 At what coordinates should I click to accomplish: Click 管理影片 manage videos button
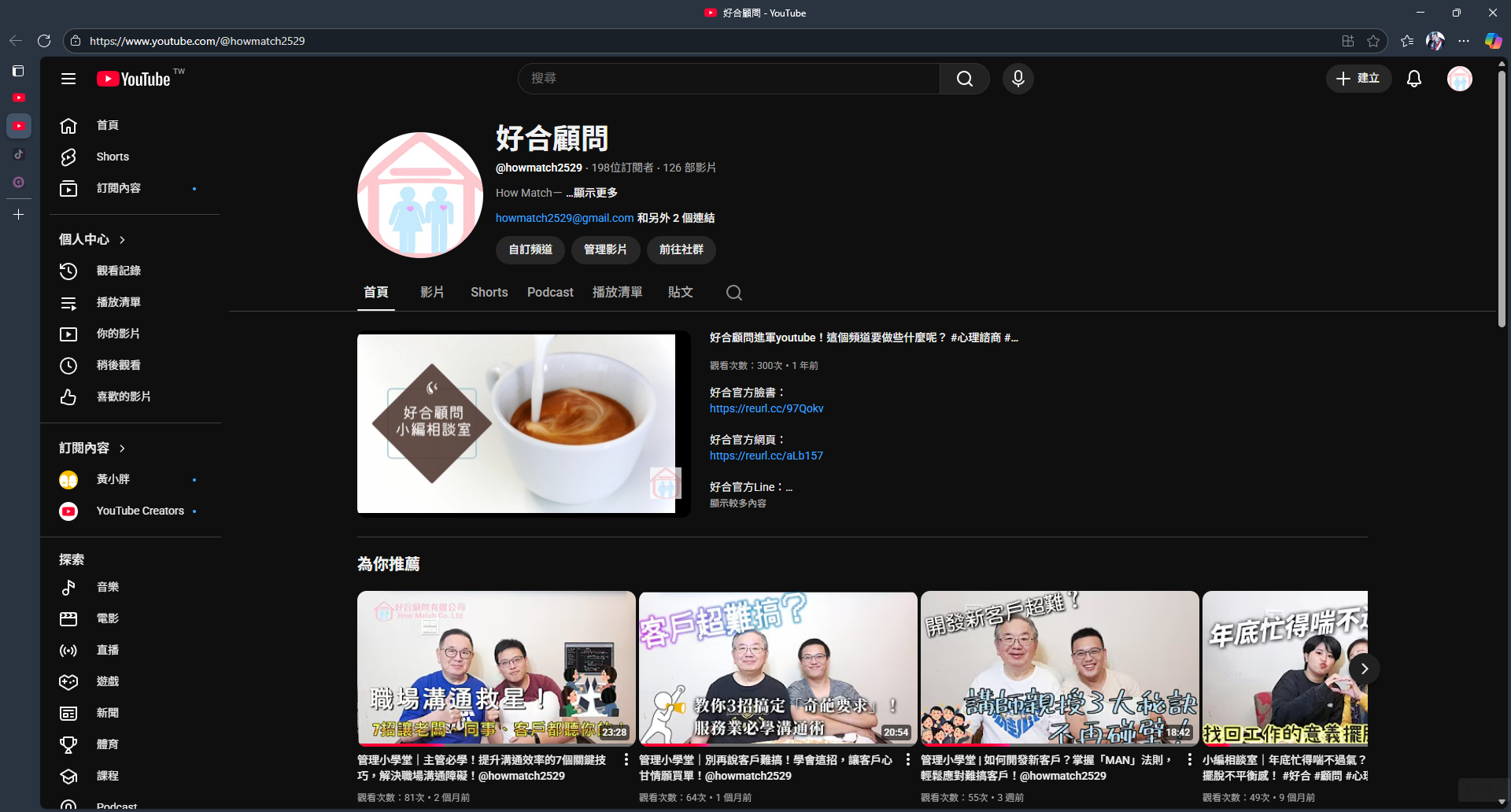(605, 249)
